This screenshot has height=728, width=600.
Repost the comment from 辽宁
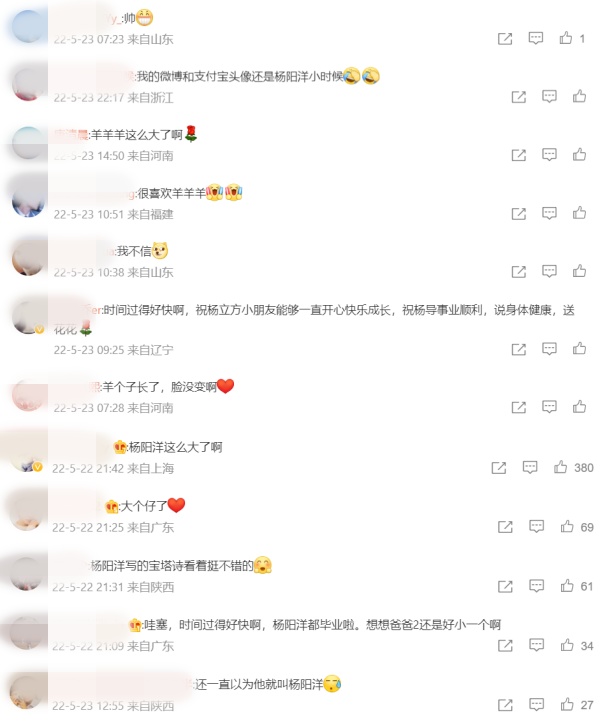point(519,349)
